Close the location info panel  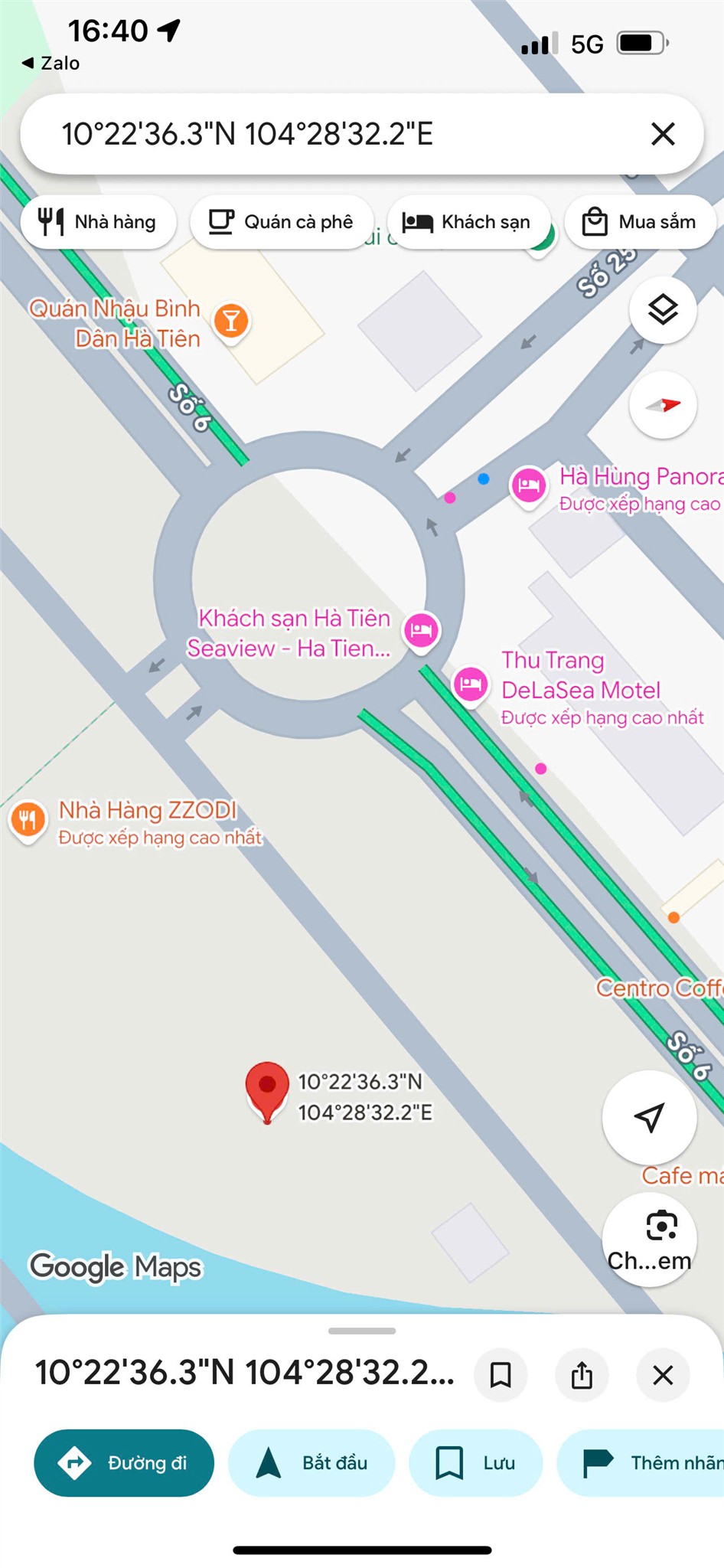(663, 1375)
